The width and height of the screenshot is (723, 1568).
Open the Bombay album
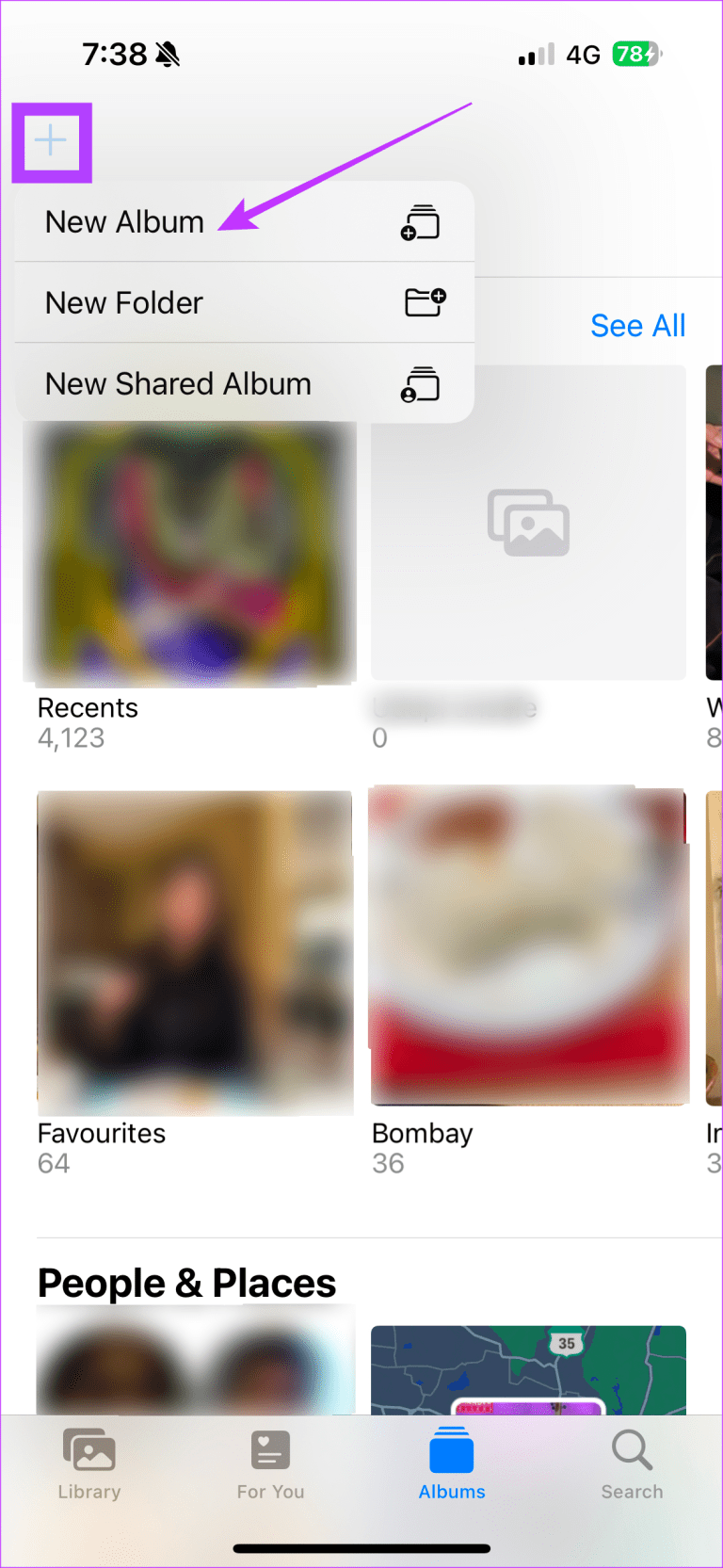click(x=528, y=945)
